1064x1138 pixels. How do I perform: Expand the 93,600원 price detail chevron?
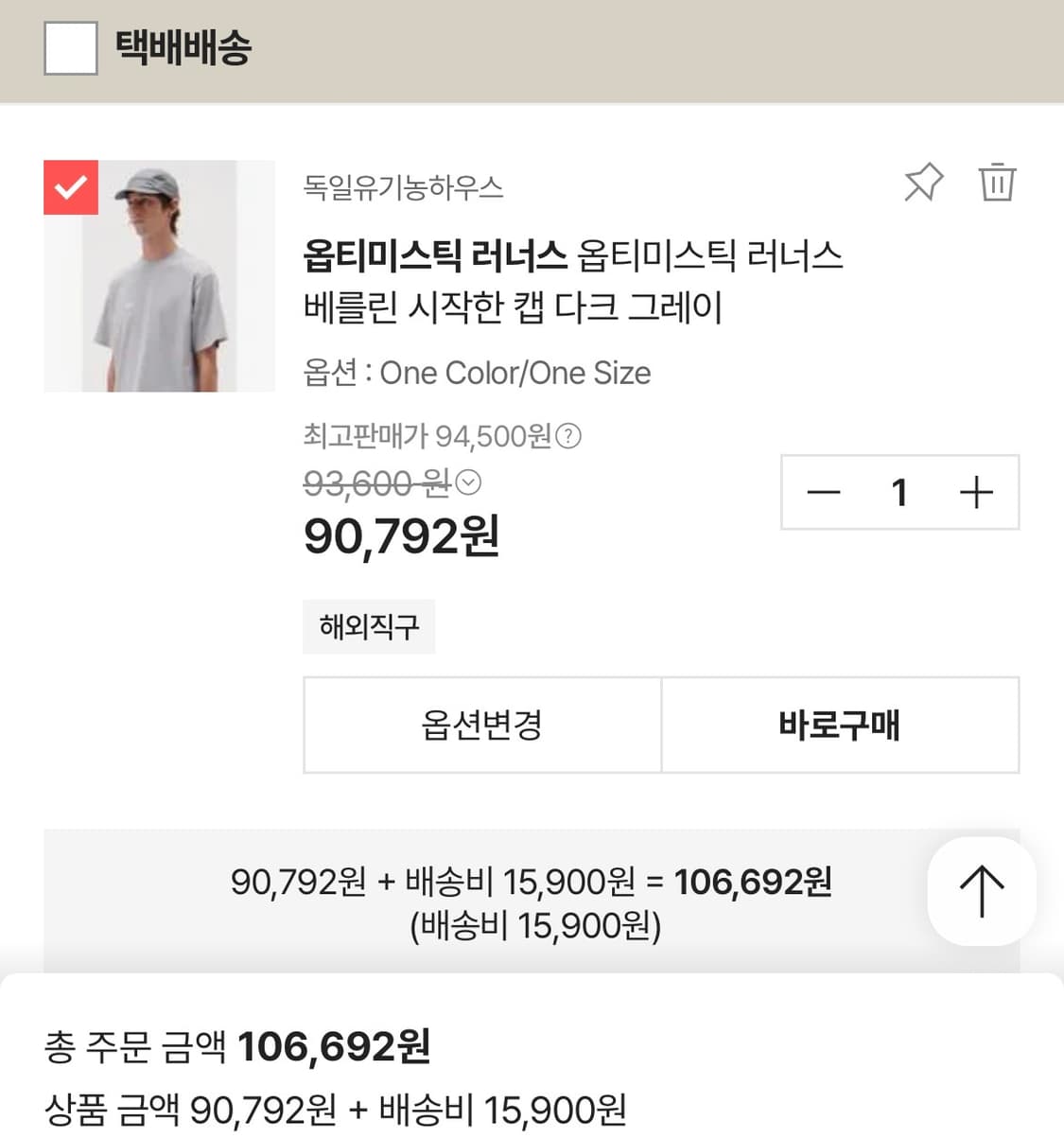pyautogui.click(x=467, y=482)
